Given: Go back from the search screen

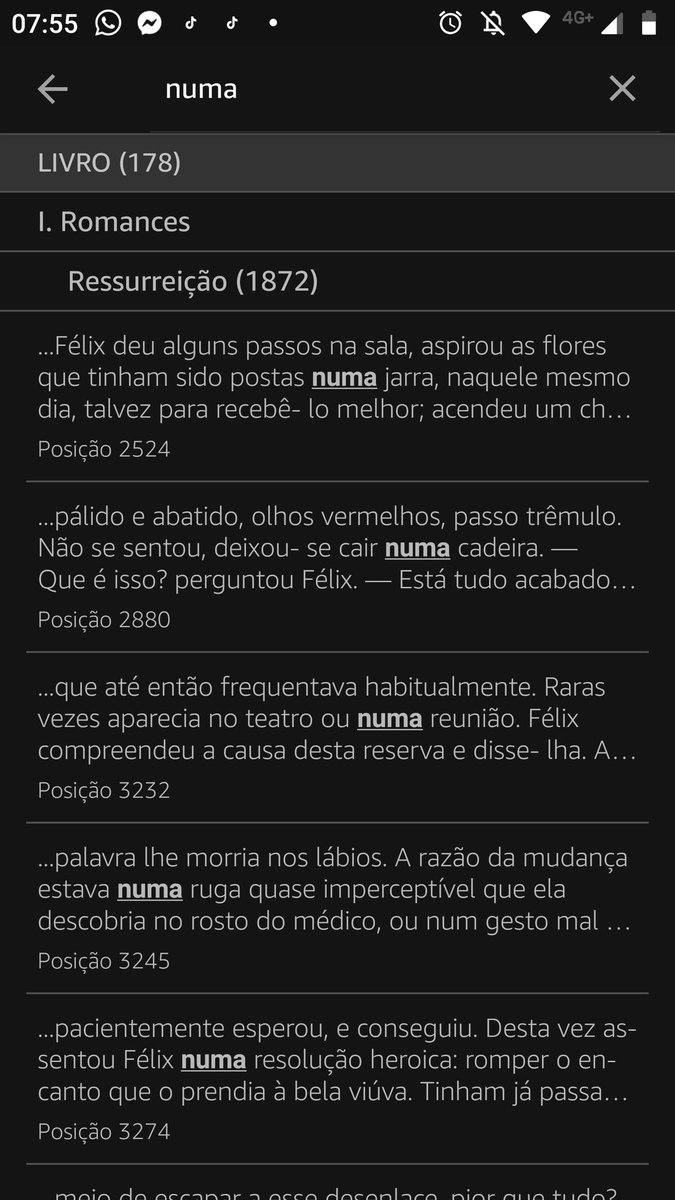Looking at the screenshot, I should pyautogui.click(x=53, y=90).
